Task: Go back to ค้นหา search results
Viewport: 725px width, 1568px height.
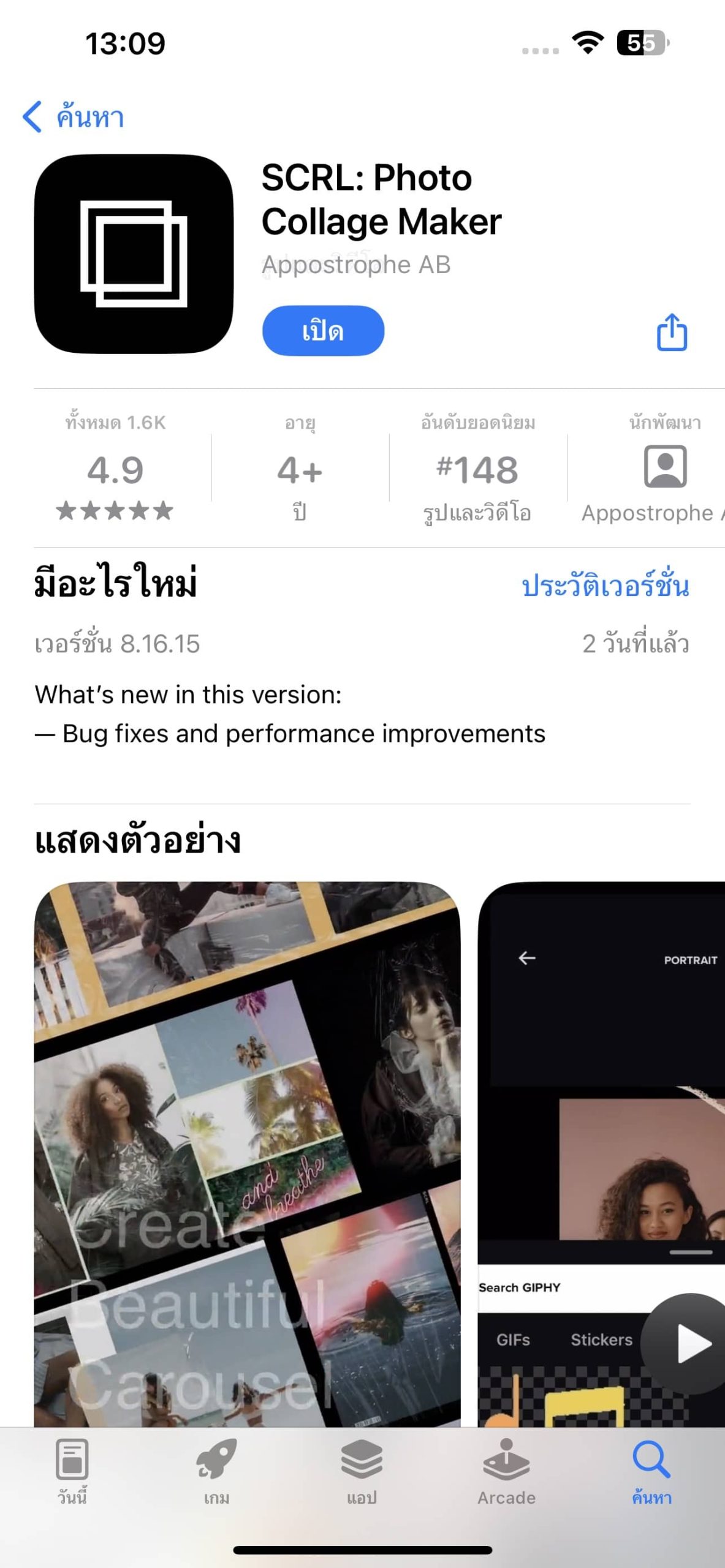Action: click(74, 116)
